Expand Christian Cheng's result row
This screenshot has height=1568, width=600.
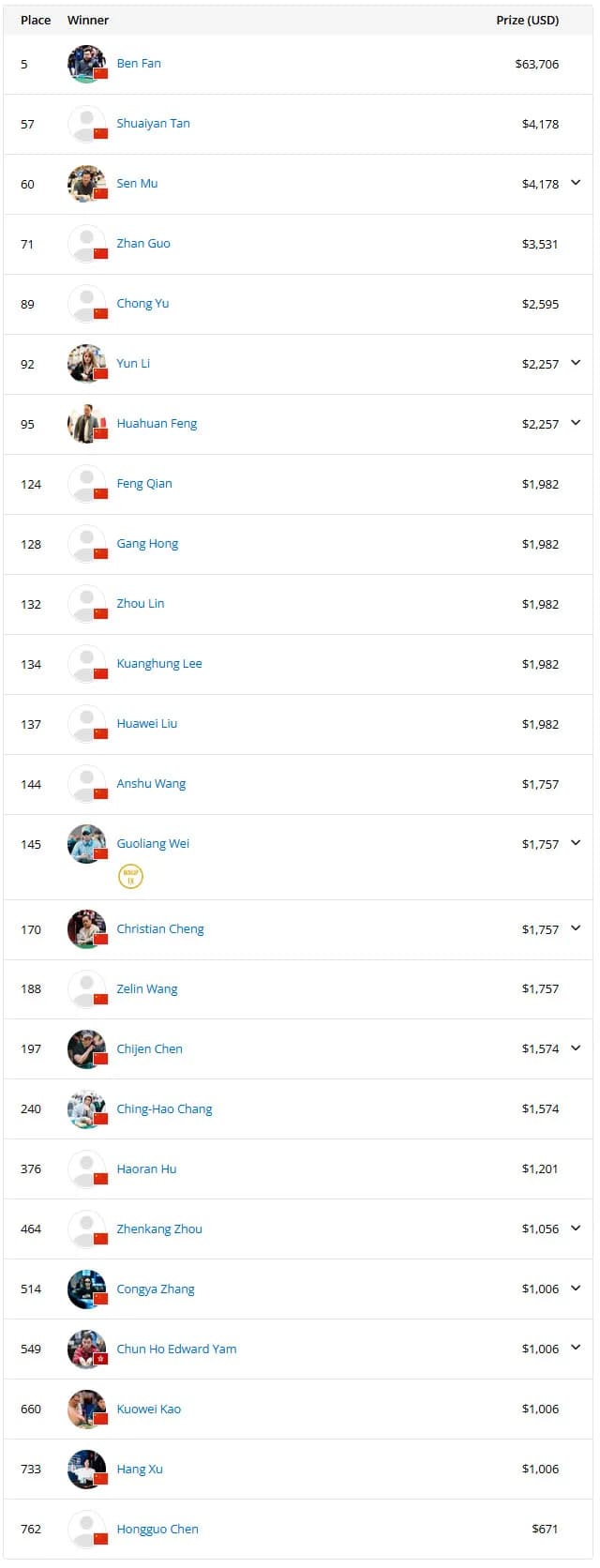(x=576, y=928)
